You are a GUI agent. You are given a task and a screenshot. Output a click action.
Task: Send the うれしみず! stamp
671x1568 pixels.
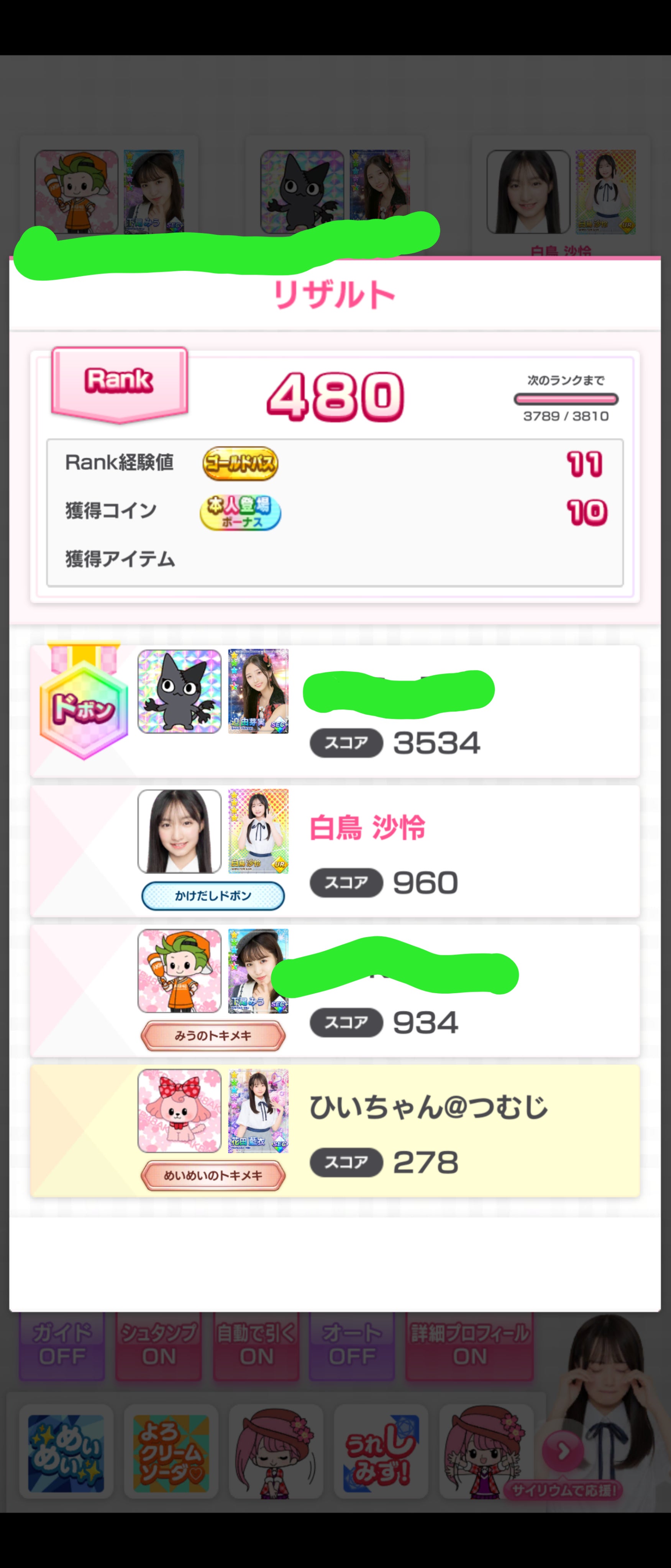[x=381, y=1452]
